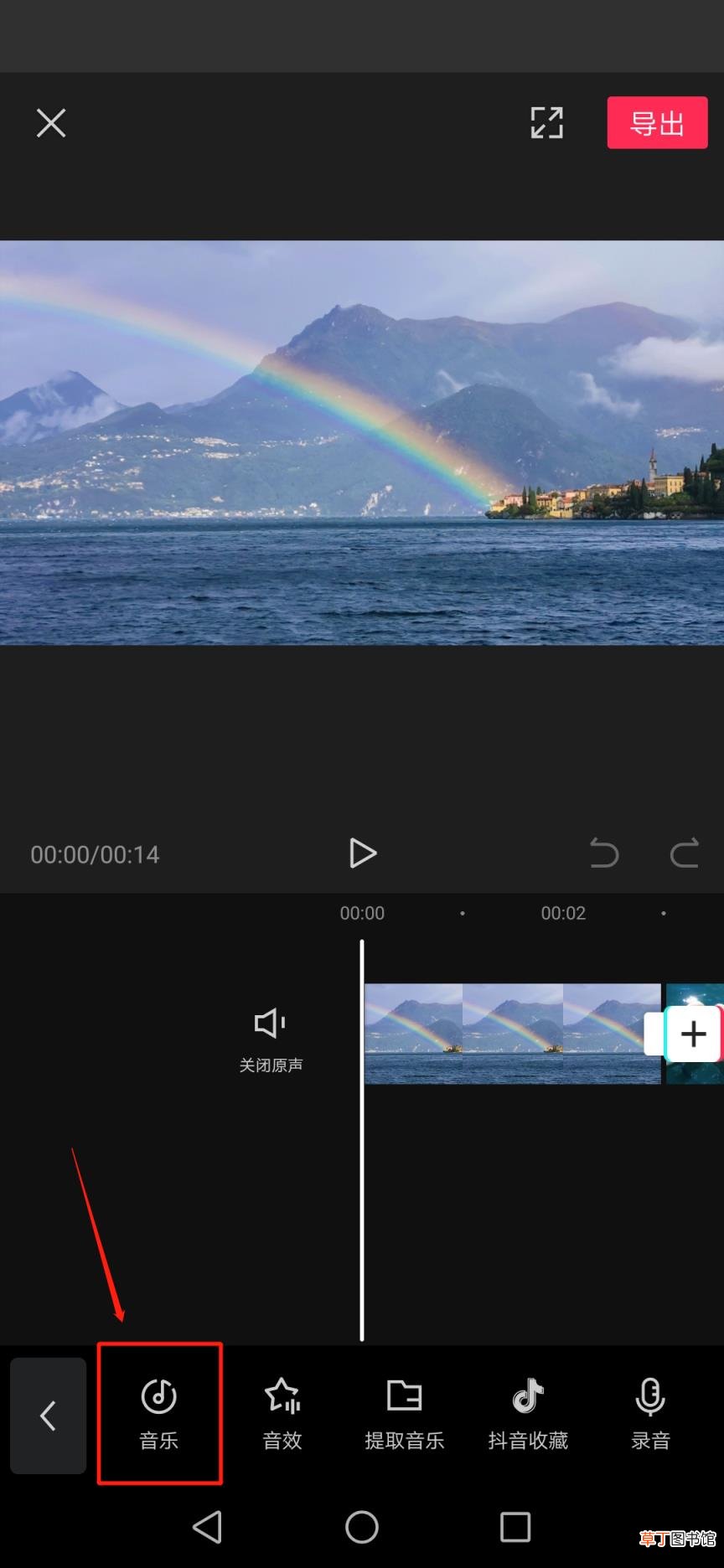Open 抖音收藏 favorites
724x1568 pixels.
point(528,1414)
